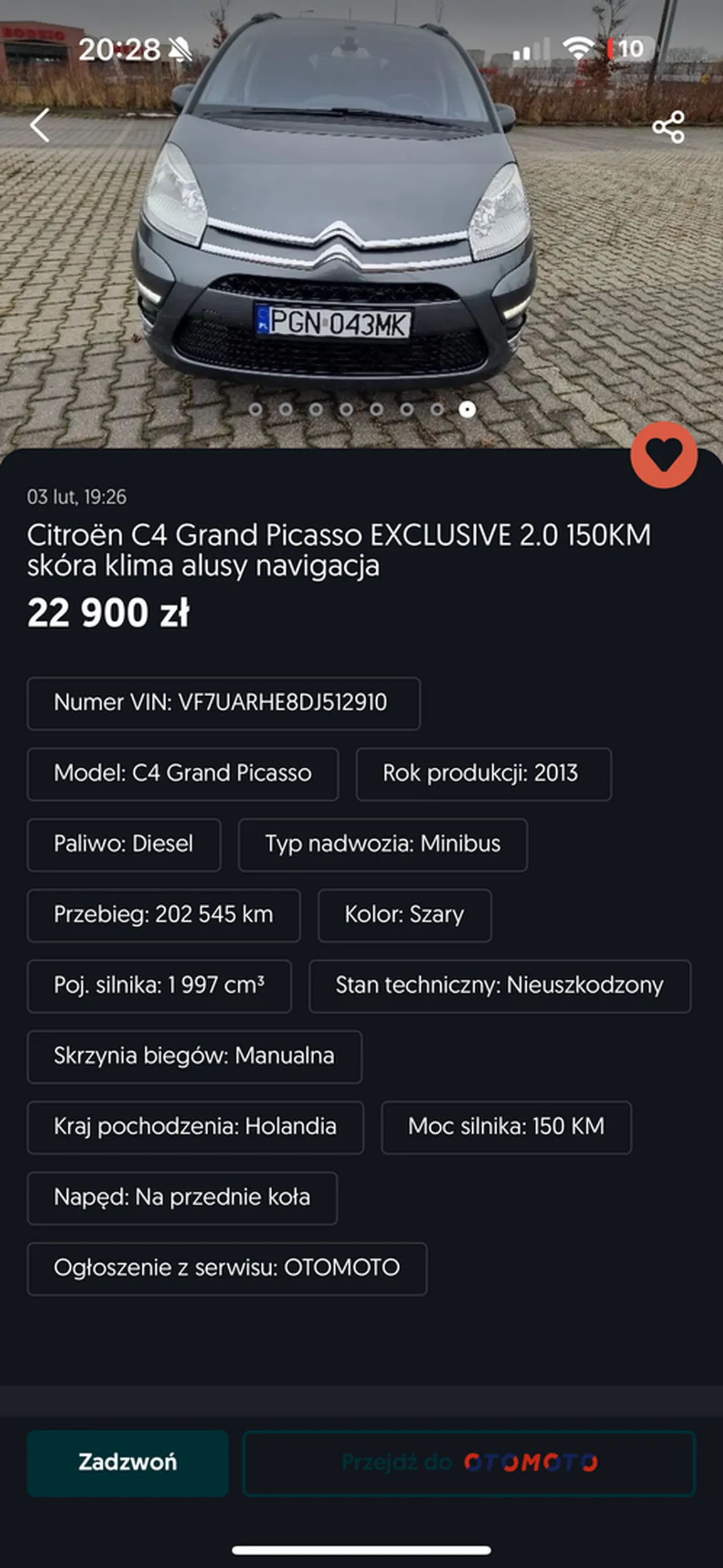Open the VIN number chip
Screen dimensions: 723x1568
tap(224, 705)
